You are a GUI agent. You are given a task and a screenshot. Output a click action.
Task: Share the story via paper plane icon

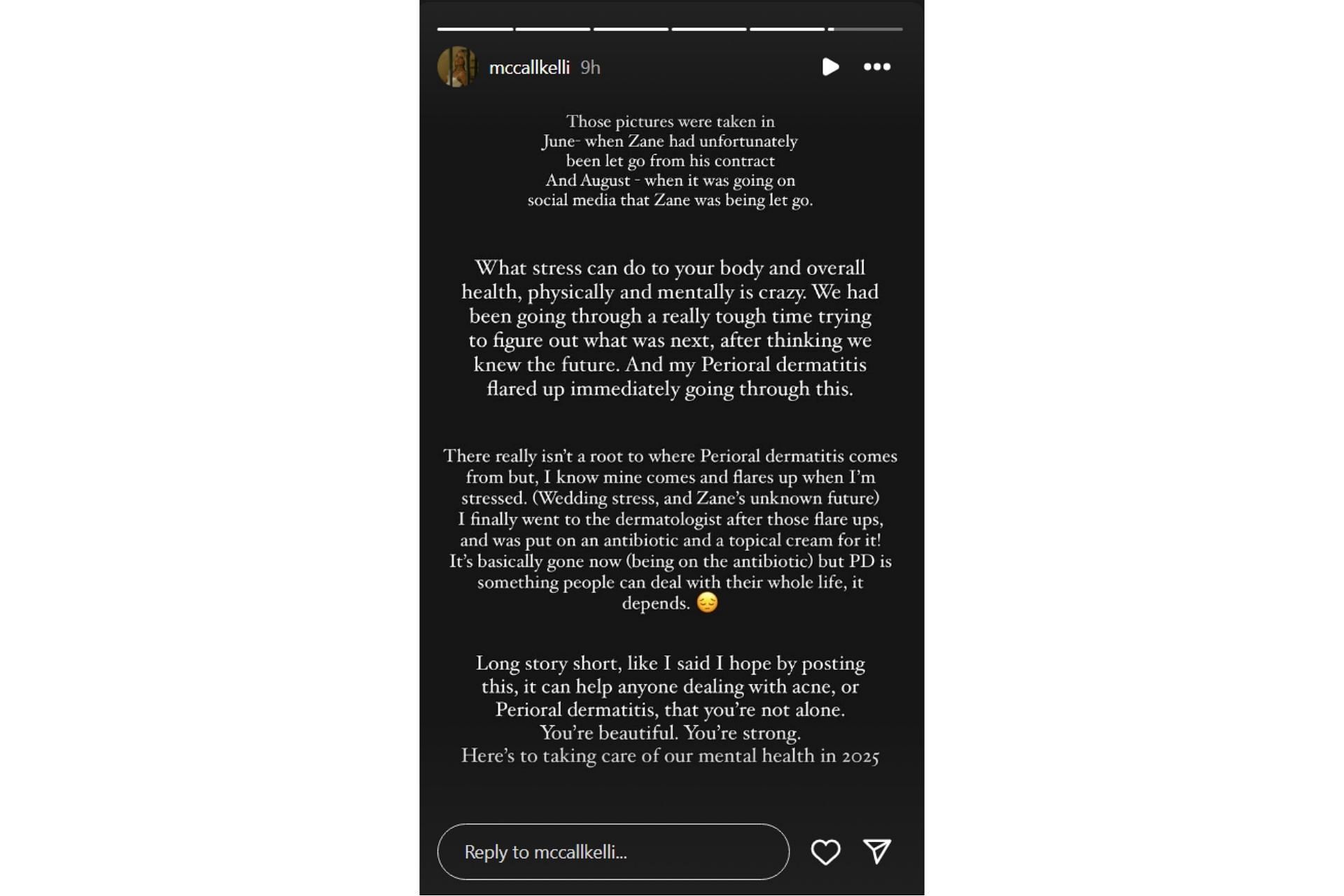click(876, 851)
